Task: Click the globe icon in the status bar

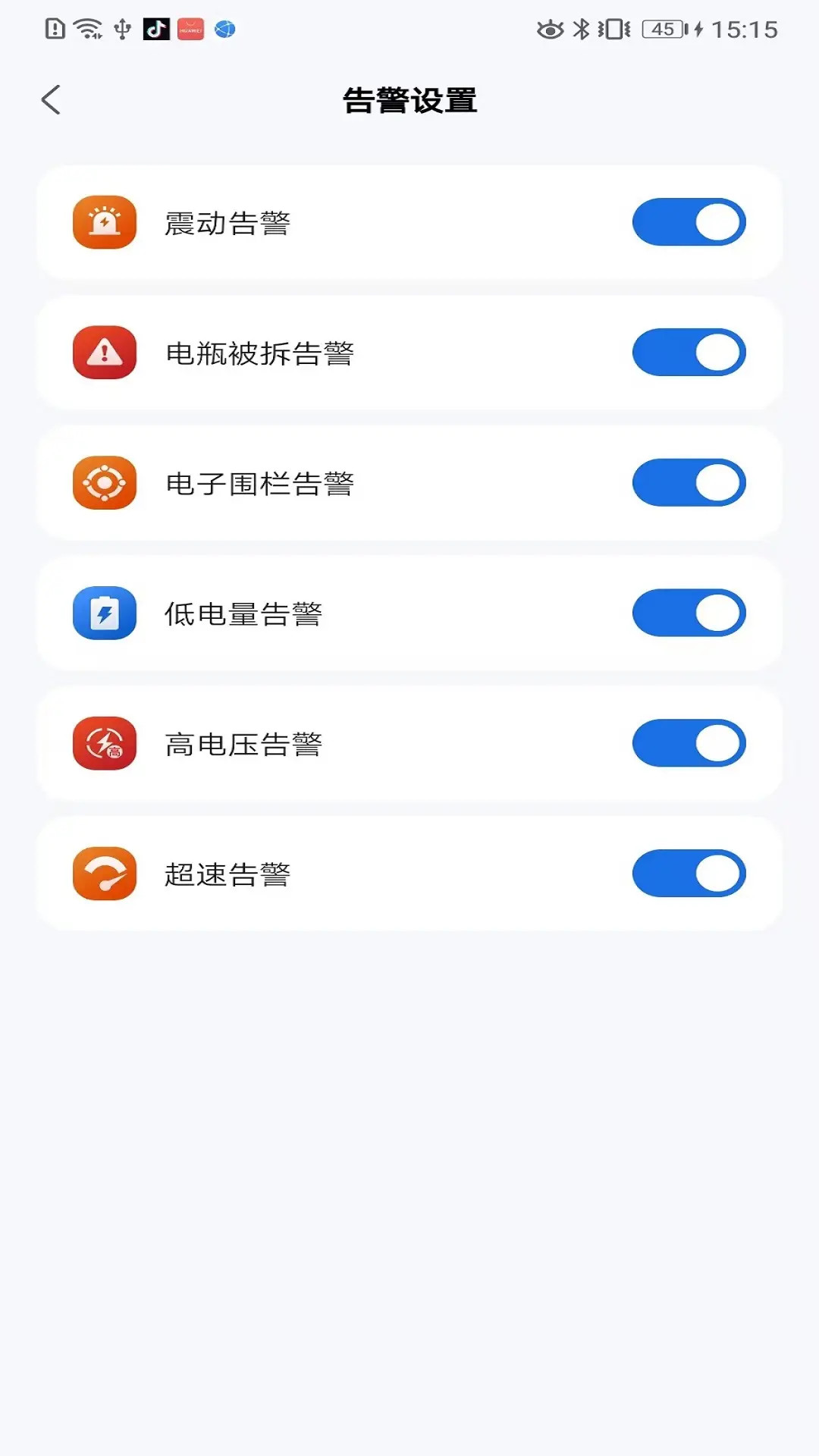Action: [221, 29]
